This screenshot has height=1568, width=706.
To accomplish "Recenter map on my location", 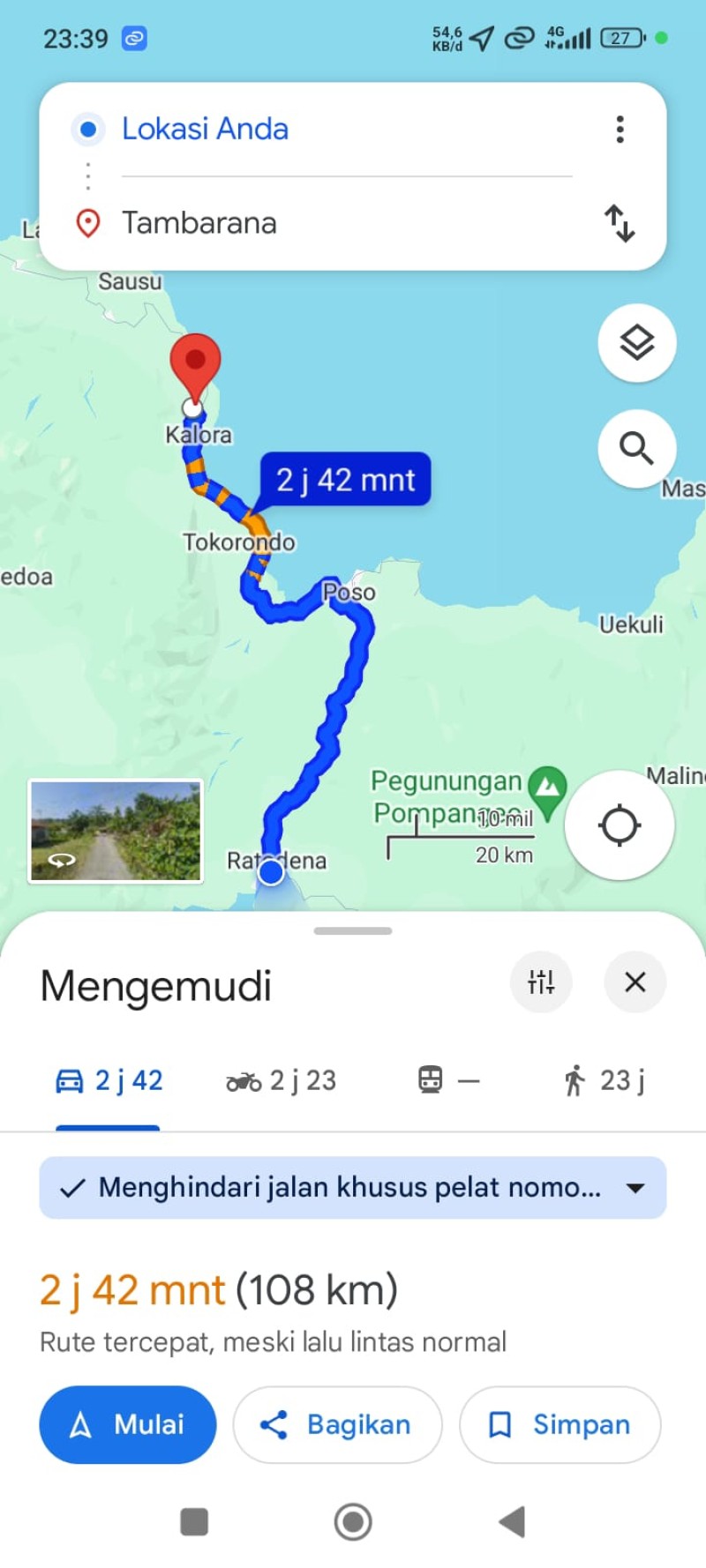I will point(620,825).
